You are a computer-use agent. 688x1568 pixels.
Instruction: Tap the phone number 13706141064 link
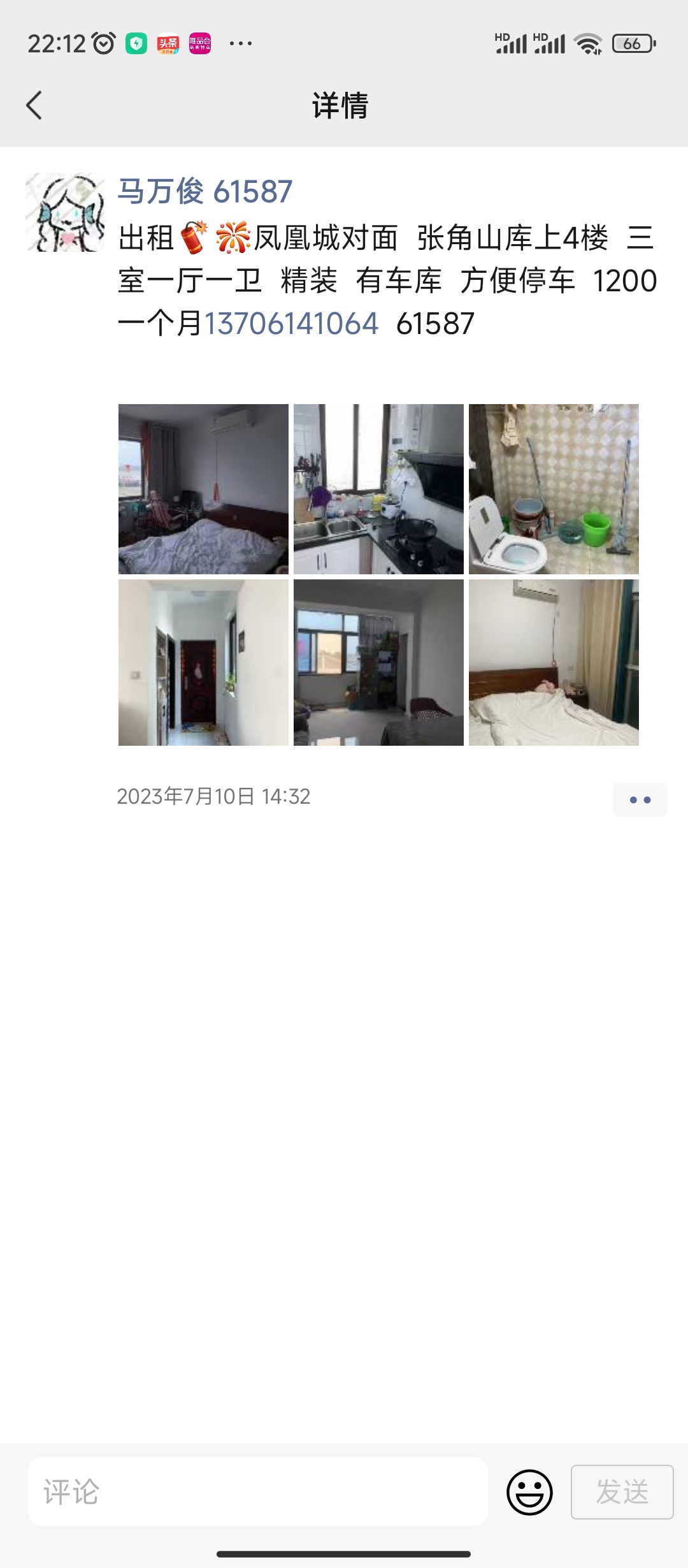click(x=291, y=324)
